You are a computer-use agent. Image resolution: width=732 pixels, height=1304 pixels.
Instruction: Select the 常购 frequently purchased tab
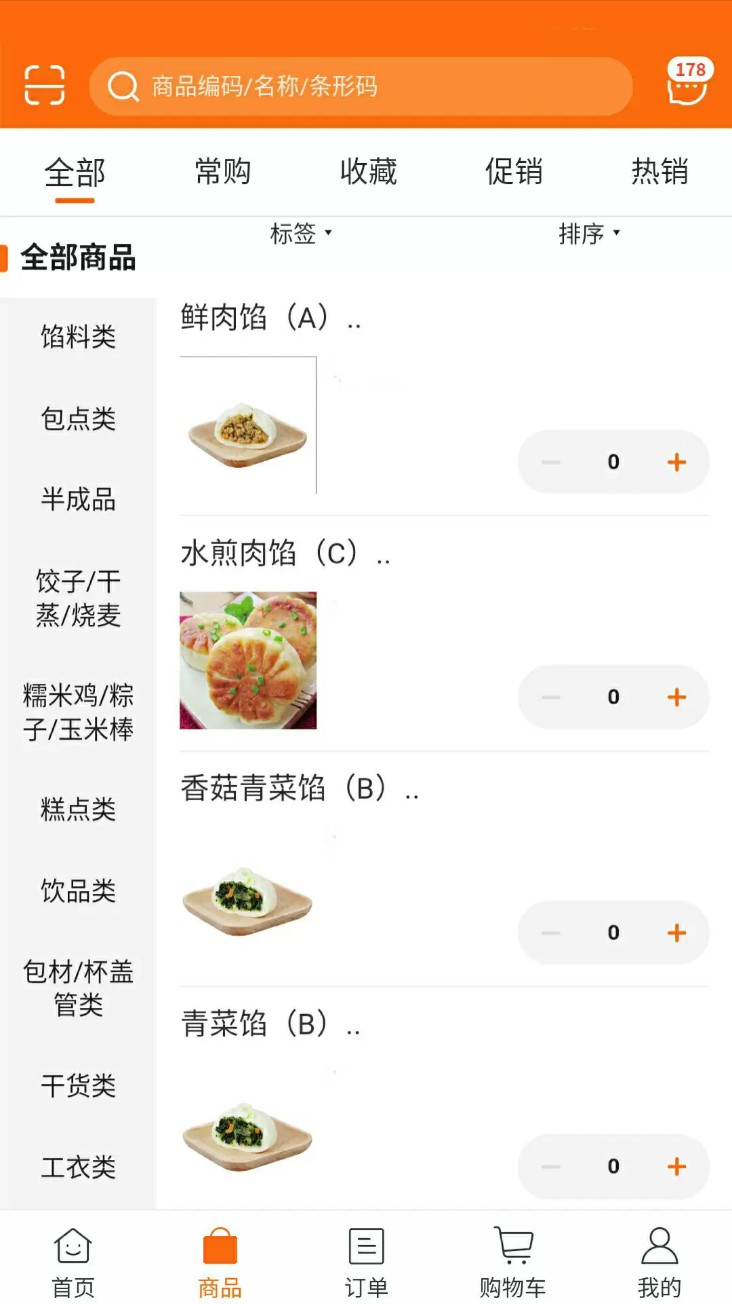pos(222,172)
